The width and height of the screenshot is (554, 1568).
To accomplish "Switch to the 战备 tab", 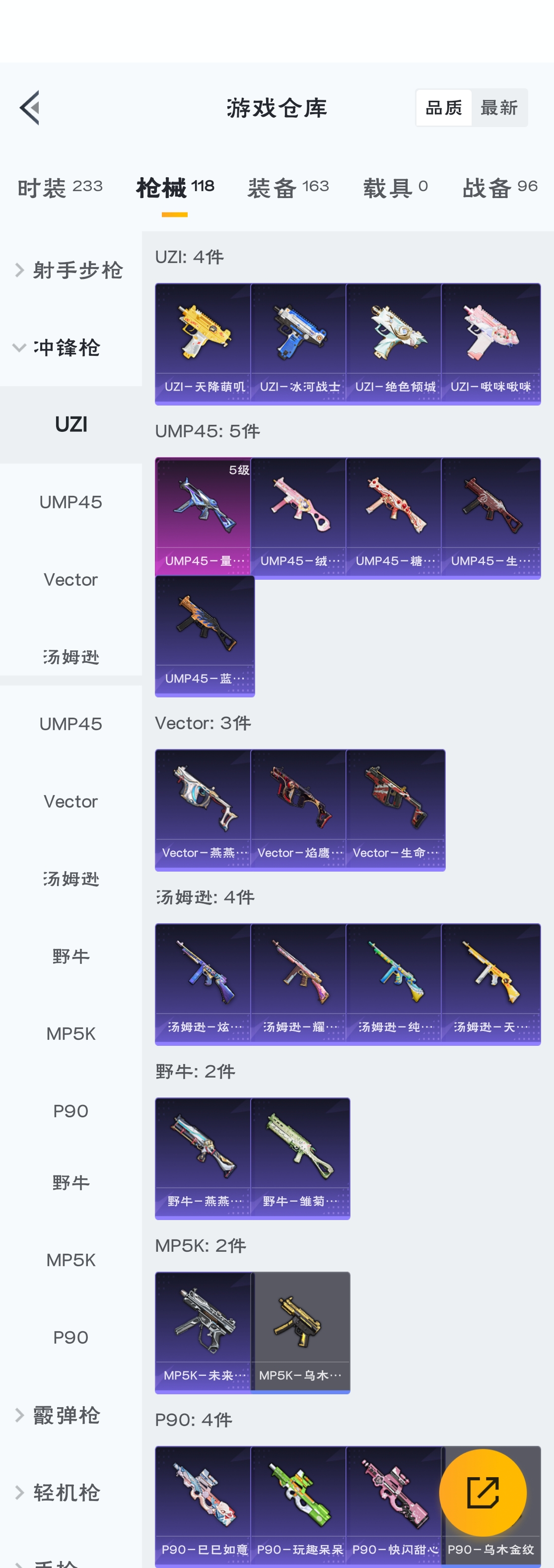I will tap(500, 188).
